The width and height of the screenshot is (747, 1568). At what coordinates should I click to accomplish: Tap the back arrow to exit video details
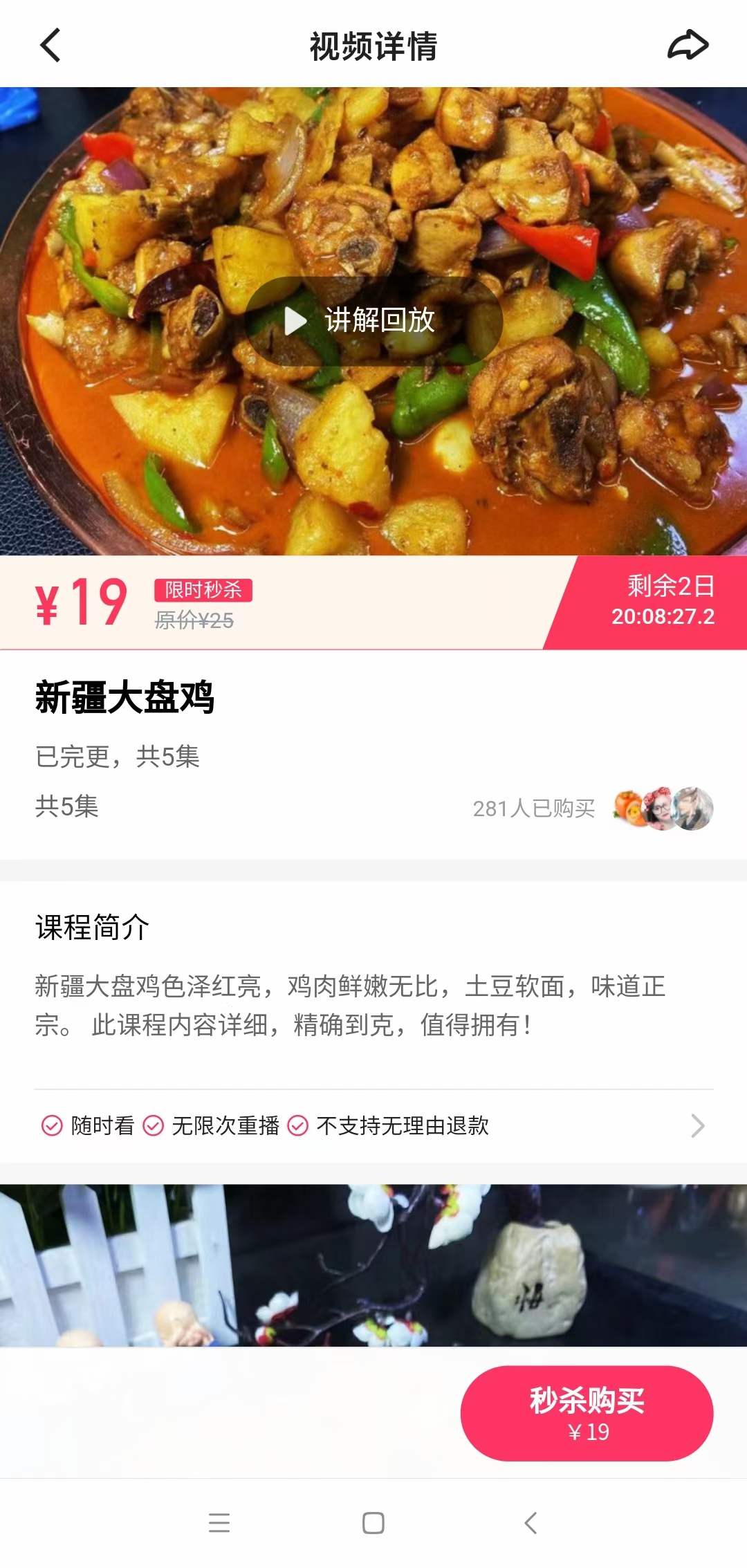[48, 46]
